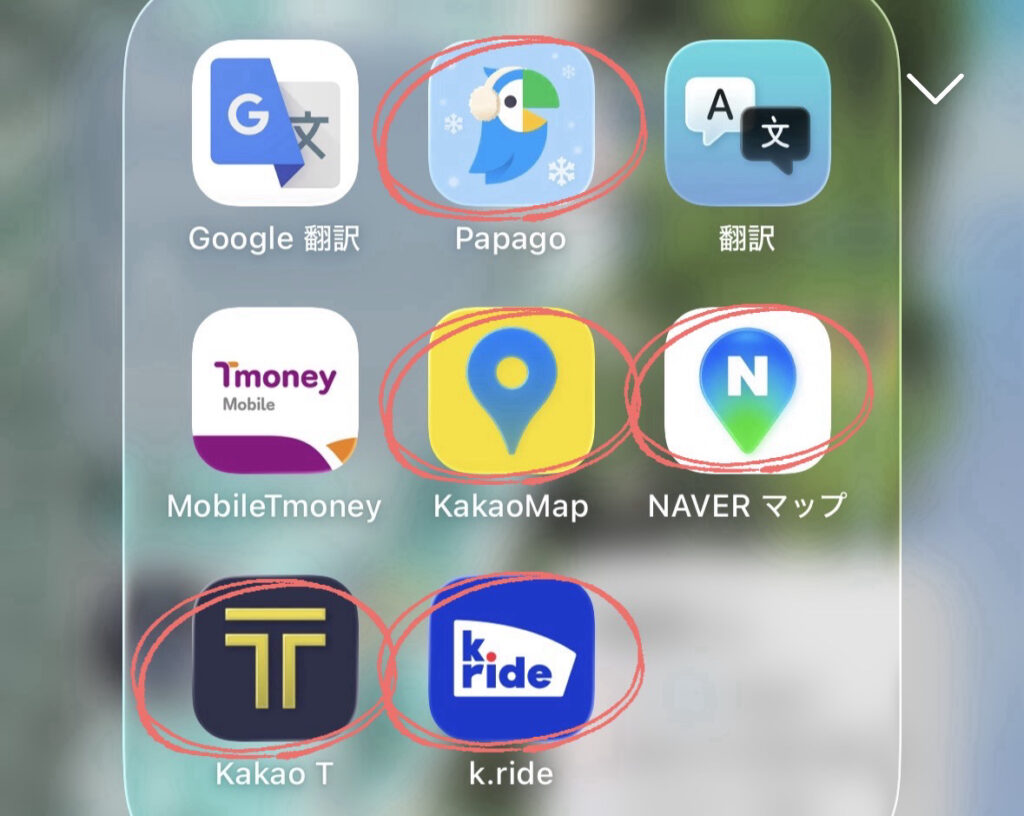Launch KakaoMap

(511, 390)
